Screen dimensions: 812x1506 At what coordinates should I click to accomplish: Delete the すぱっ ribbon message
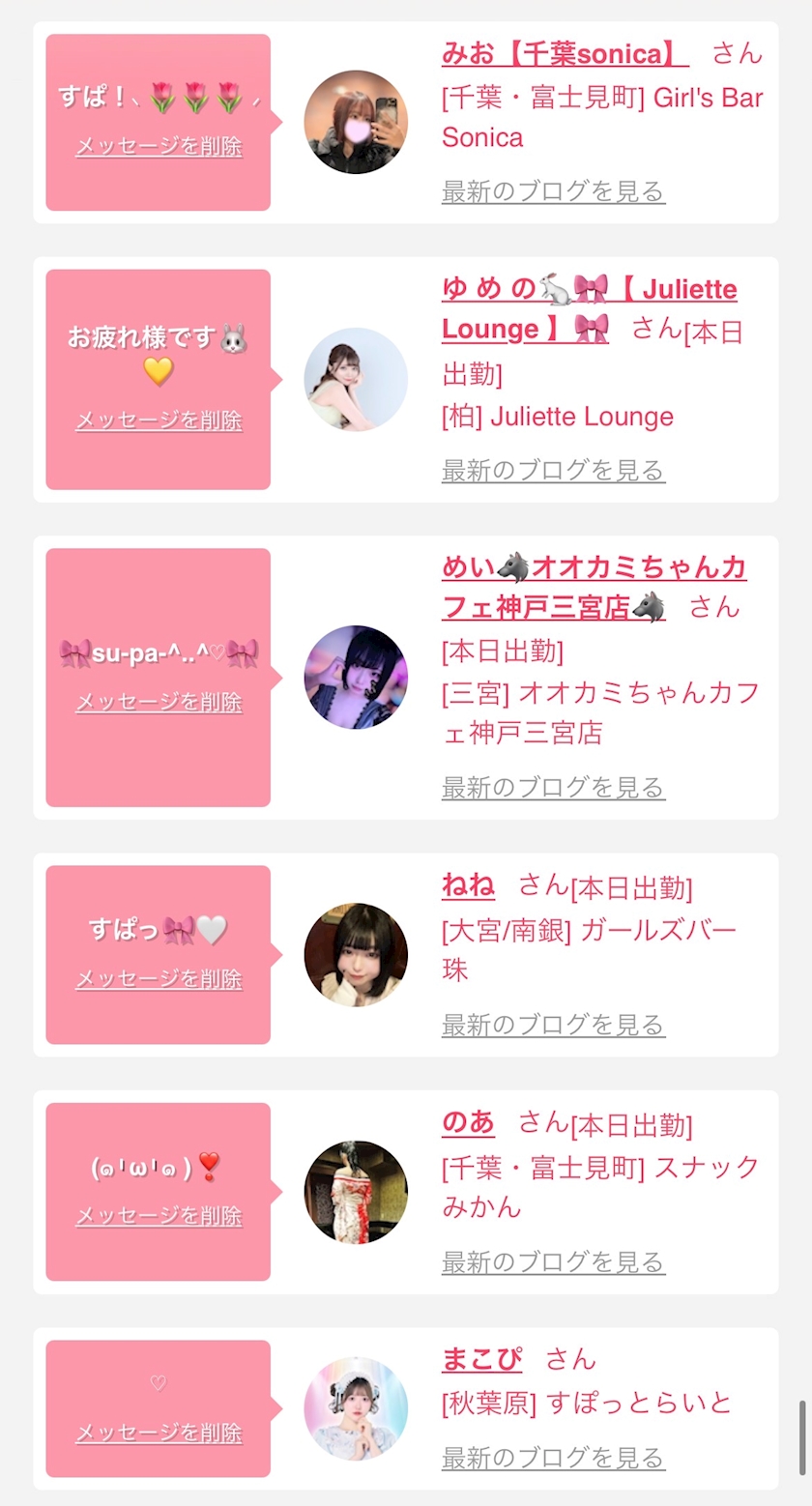pyautogui.click(x=159, y=979)
